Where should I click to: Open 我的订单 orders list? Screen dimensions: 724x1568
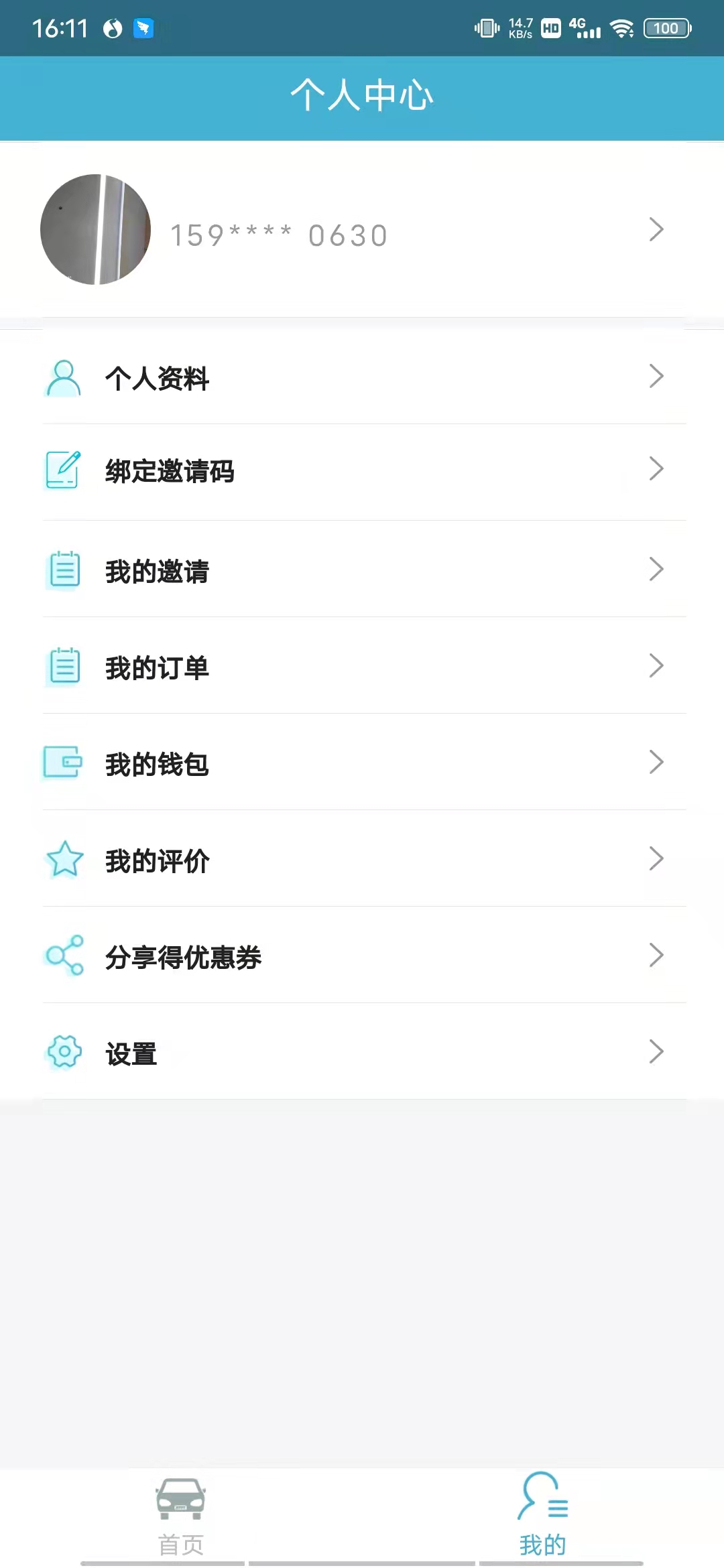pos(362,667)
